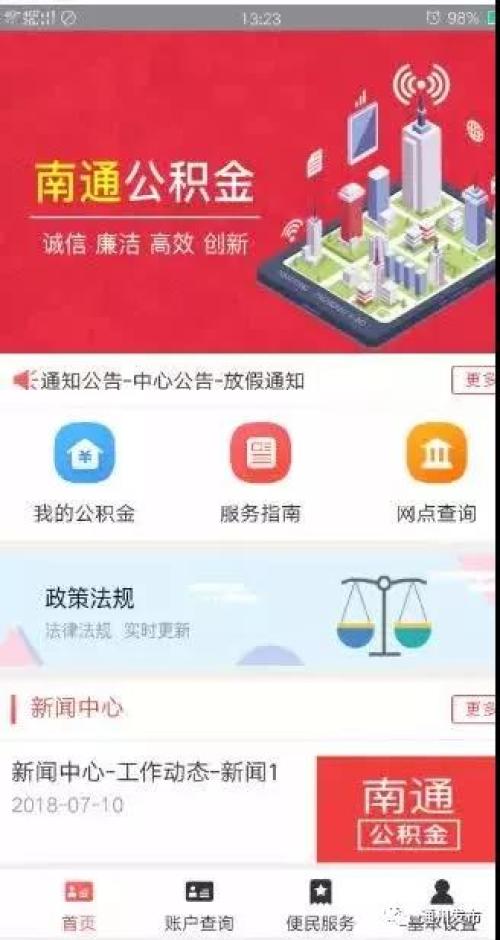The height and width of the screenshot is (940, 500).
Task: Open 网点查询
Action: coord(436,472)
